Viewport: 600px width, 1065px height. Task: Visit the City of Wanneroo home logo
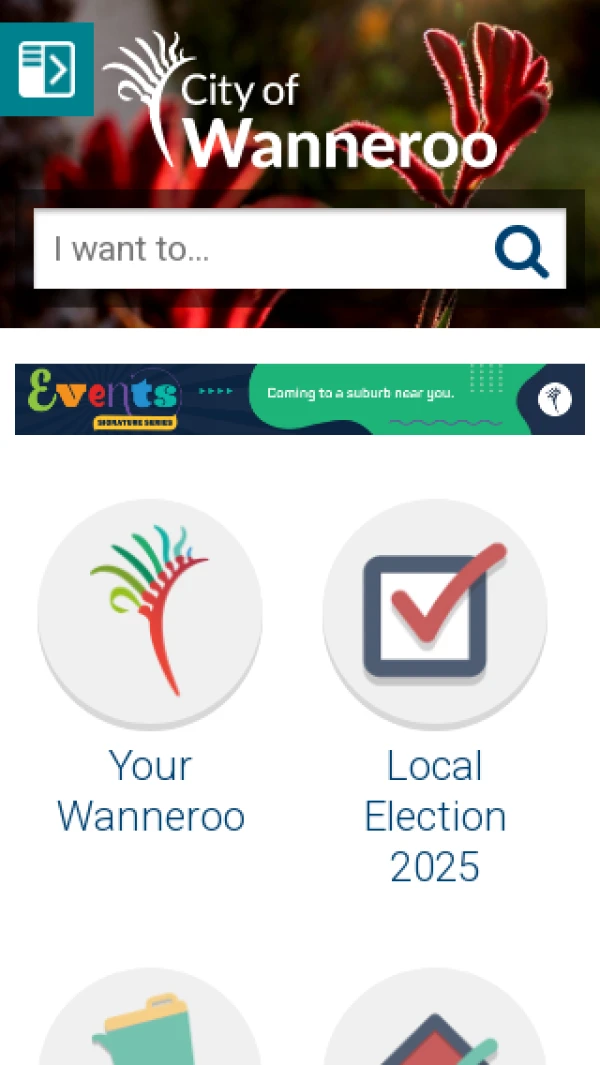pos(300,103)
